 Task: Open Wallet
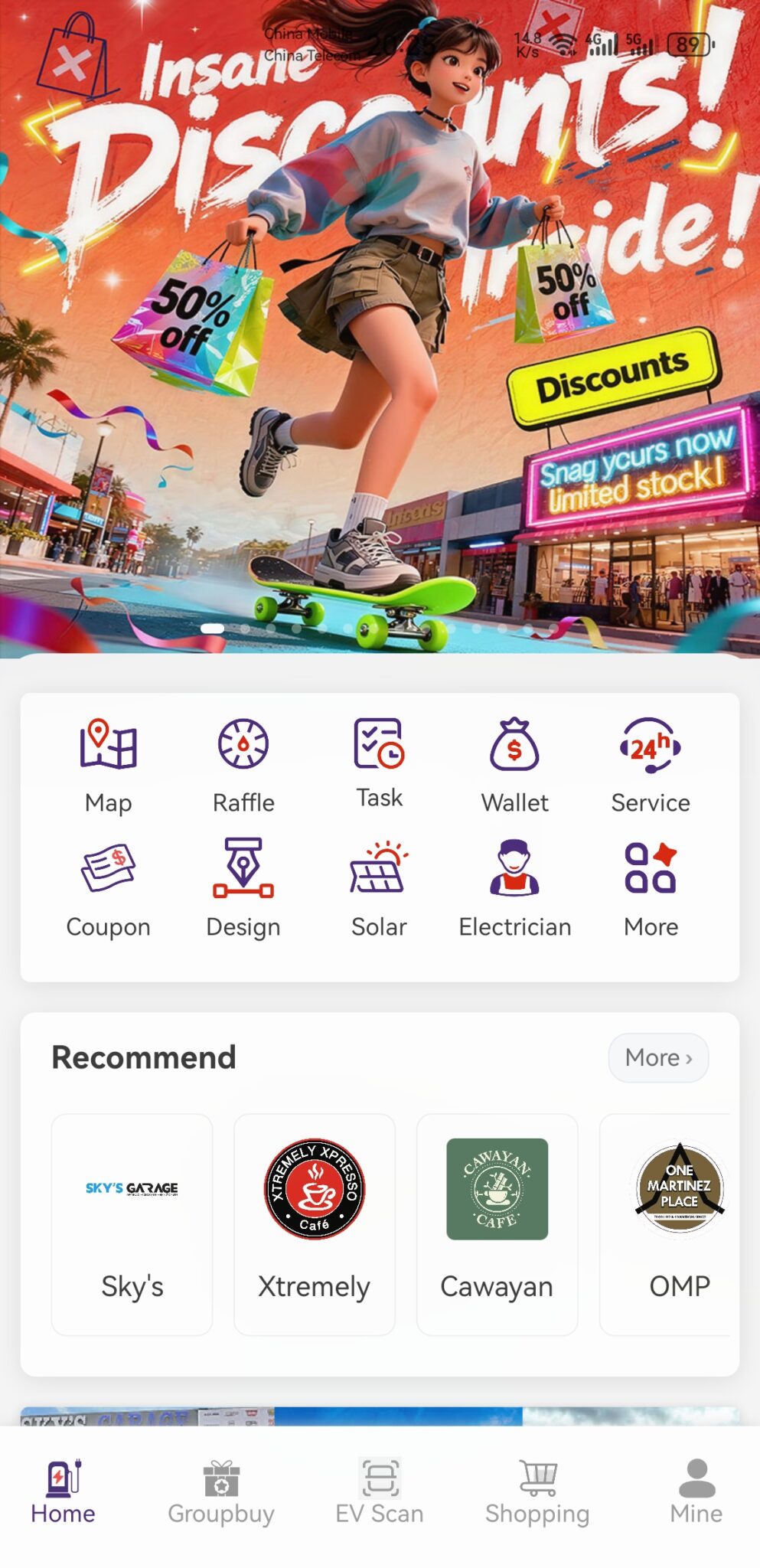click(514, 763)
